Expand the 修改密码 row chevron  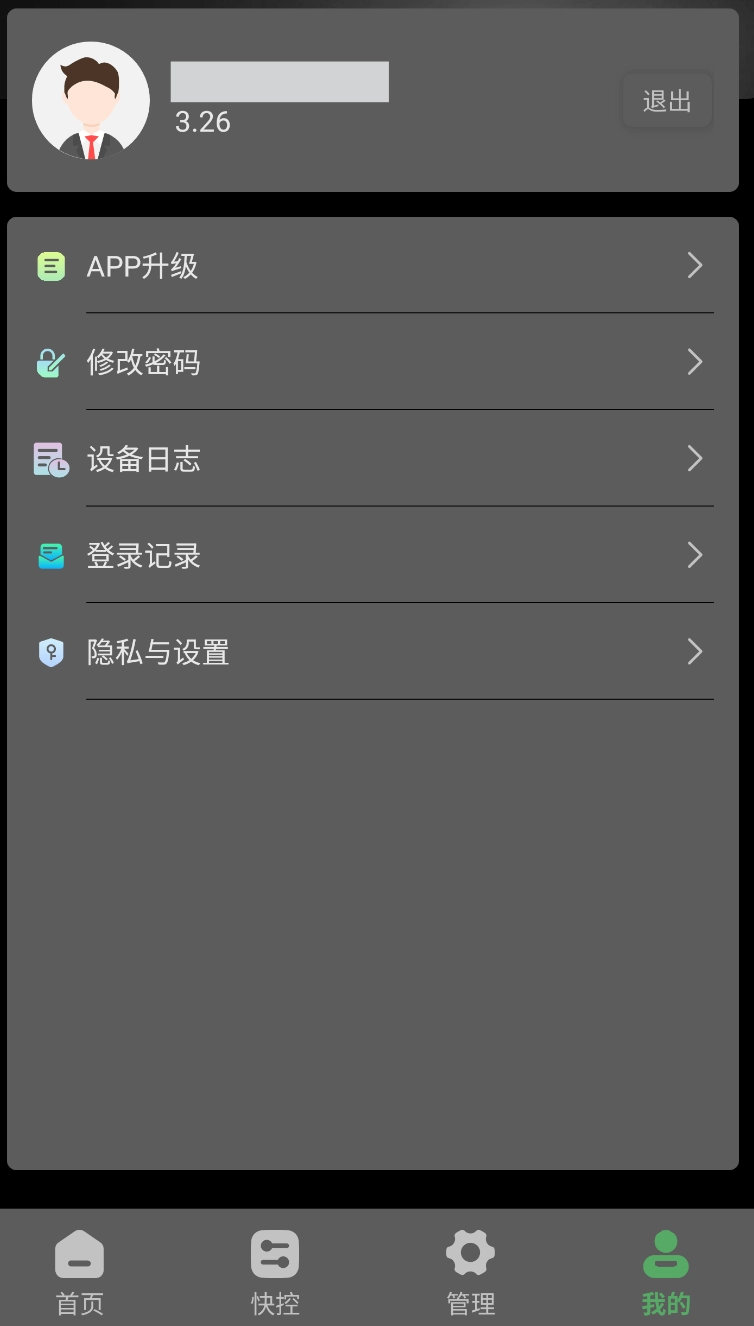pyautogui.click(x=695, y=362)
